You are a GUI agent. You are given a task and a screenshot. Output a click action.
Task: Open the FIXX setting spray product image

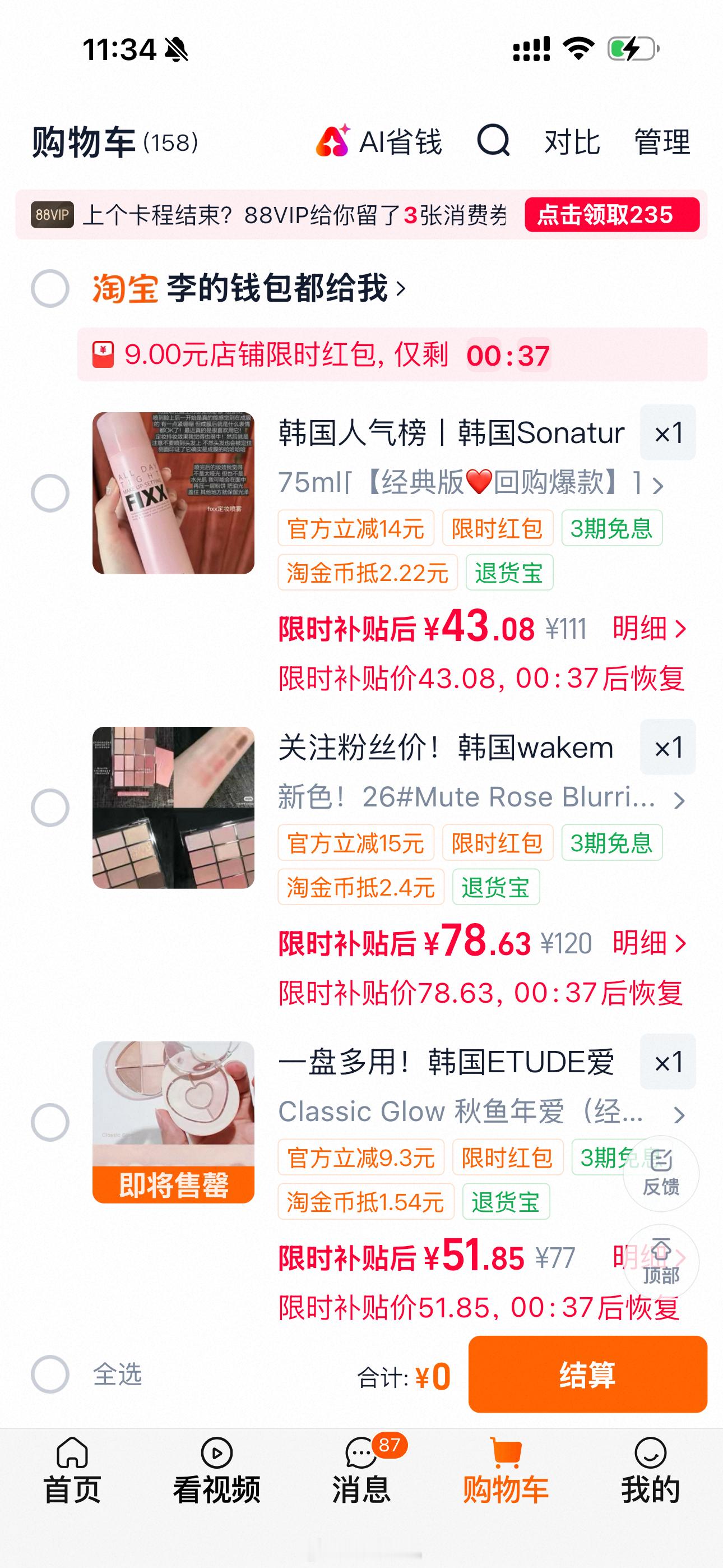click(173, 493)
